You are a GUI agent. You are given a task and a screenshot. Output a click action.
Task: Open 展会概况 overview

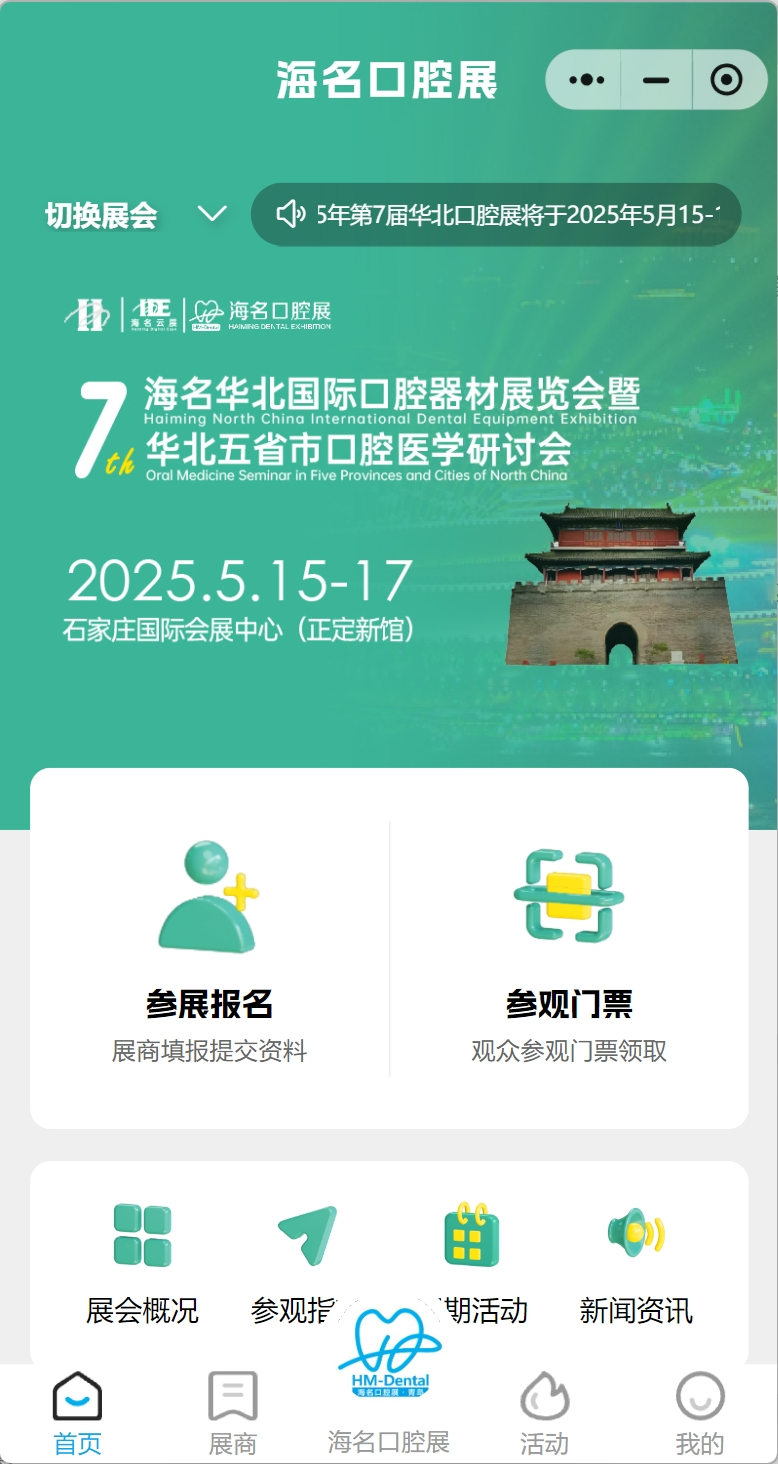pos(142,1262)
